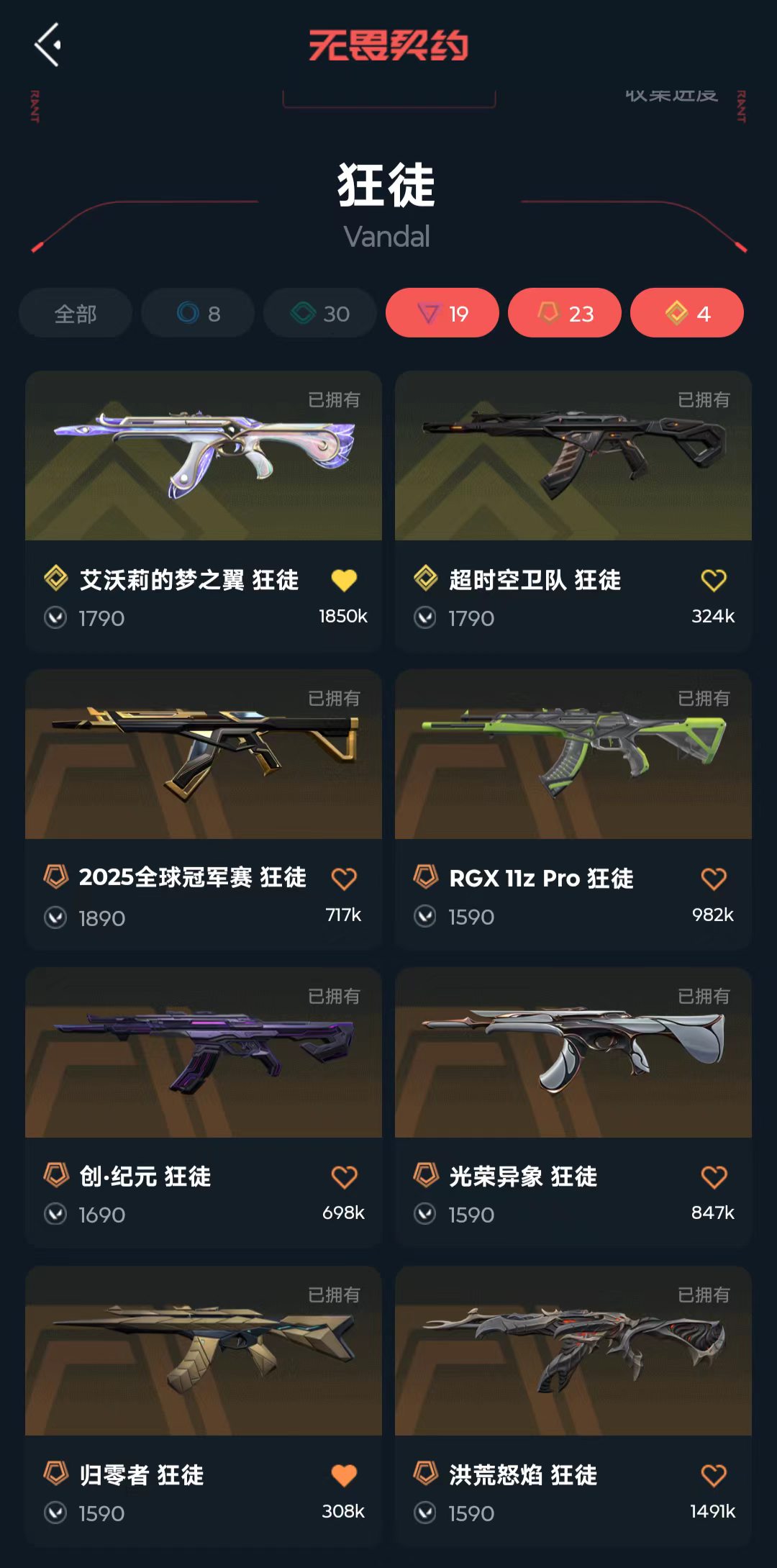Image resolution: width=777 pixels, height=1568 pixels.
Task: Toggle the gold diamond tier filter showing 4
Action: tap(686, 313)
